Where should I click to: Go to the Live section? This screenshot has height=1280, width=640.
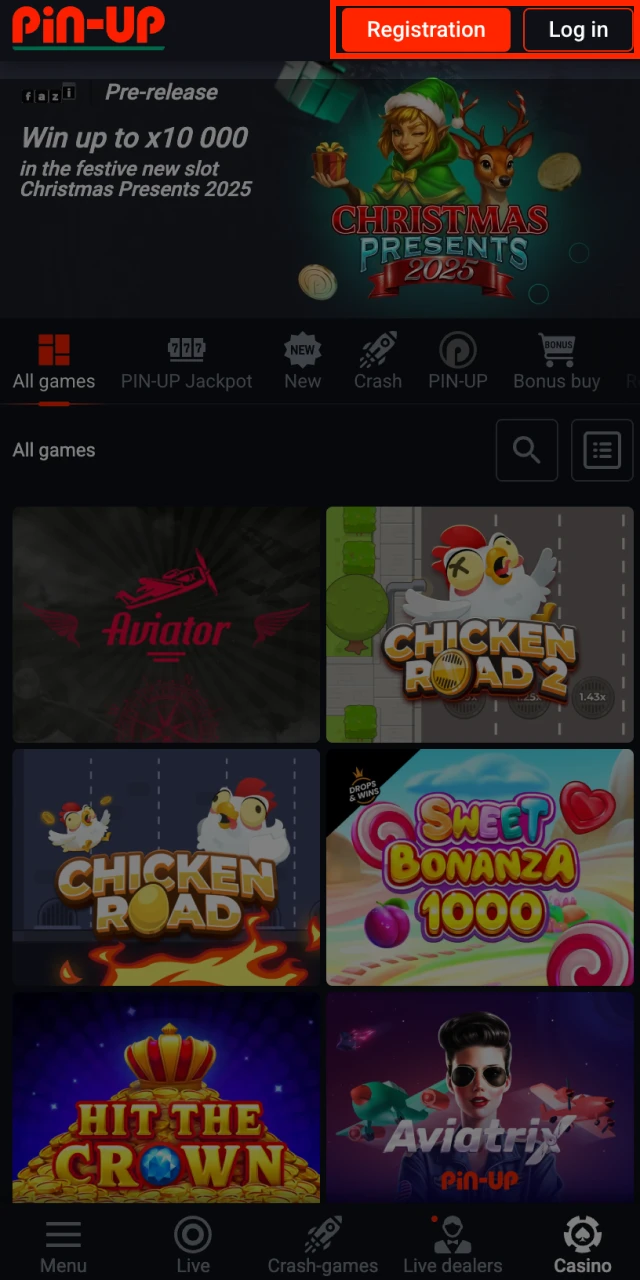pyautogui.click(x=193, y=1246)
